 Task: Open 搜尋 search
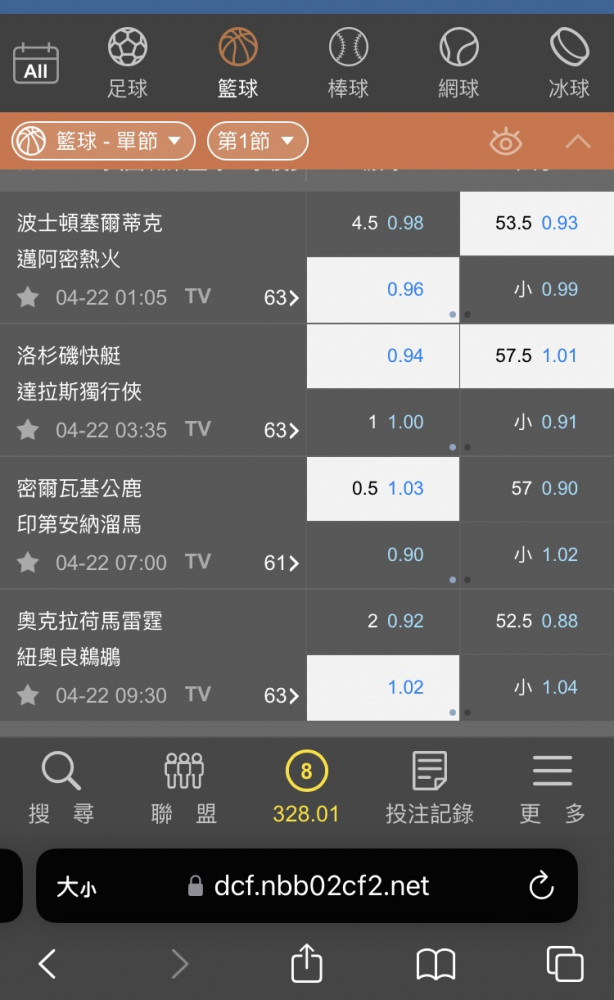[61, 788]
